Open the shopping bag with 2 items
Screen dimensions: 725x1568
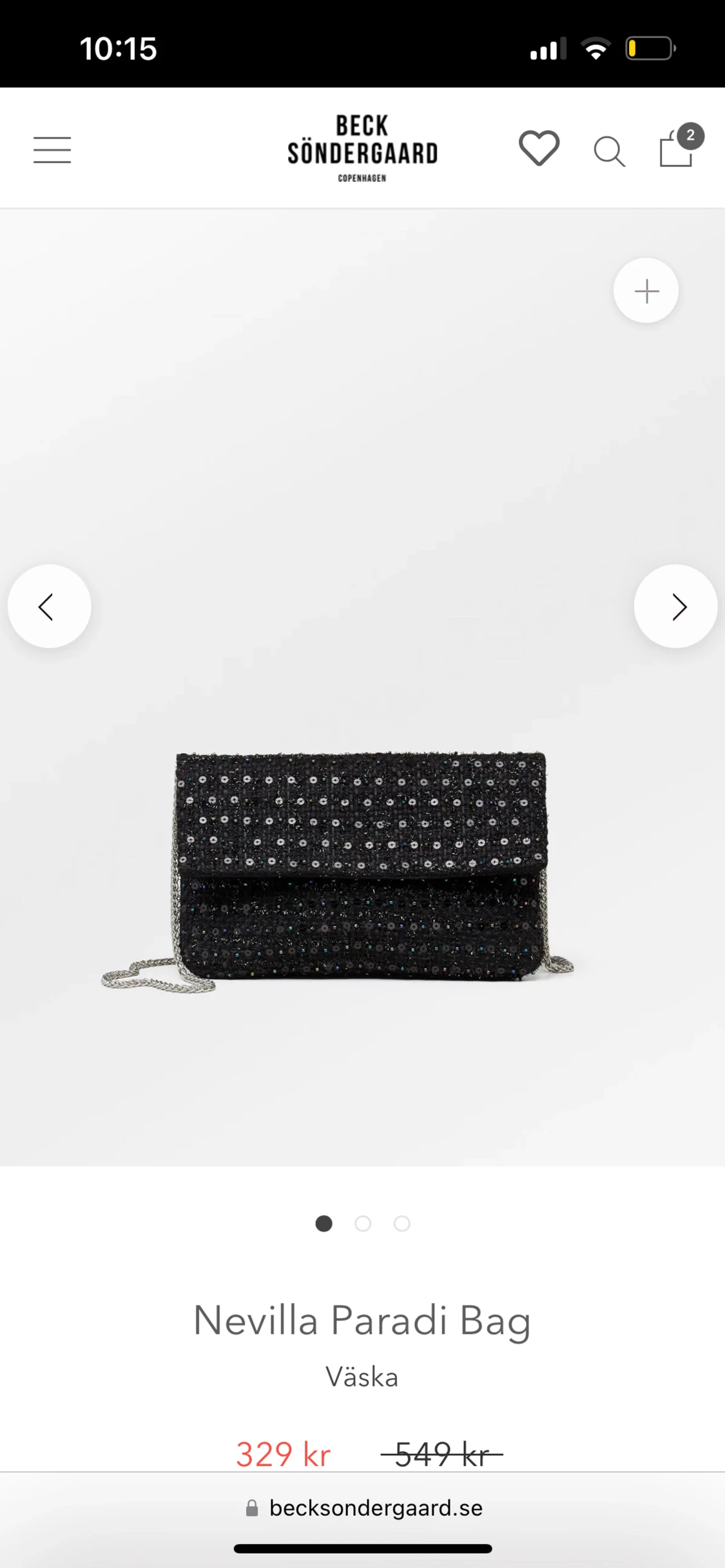[x=677, y=148]
